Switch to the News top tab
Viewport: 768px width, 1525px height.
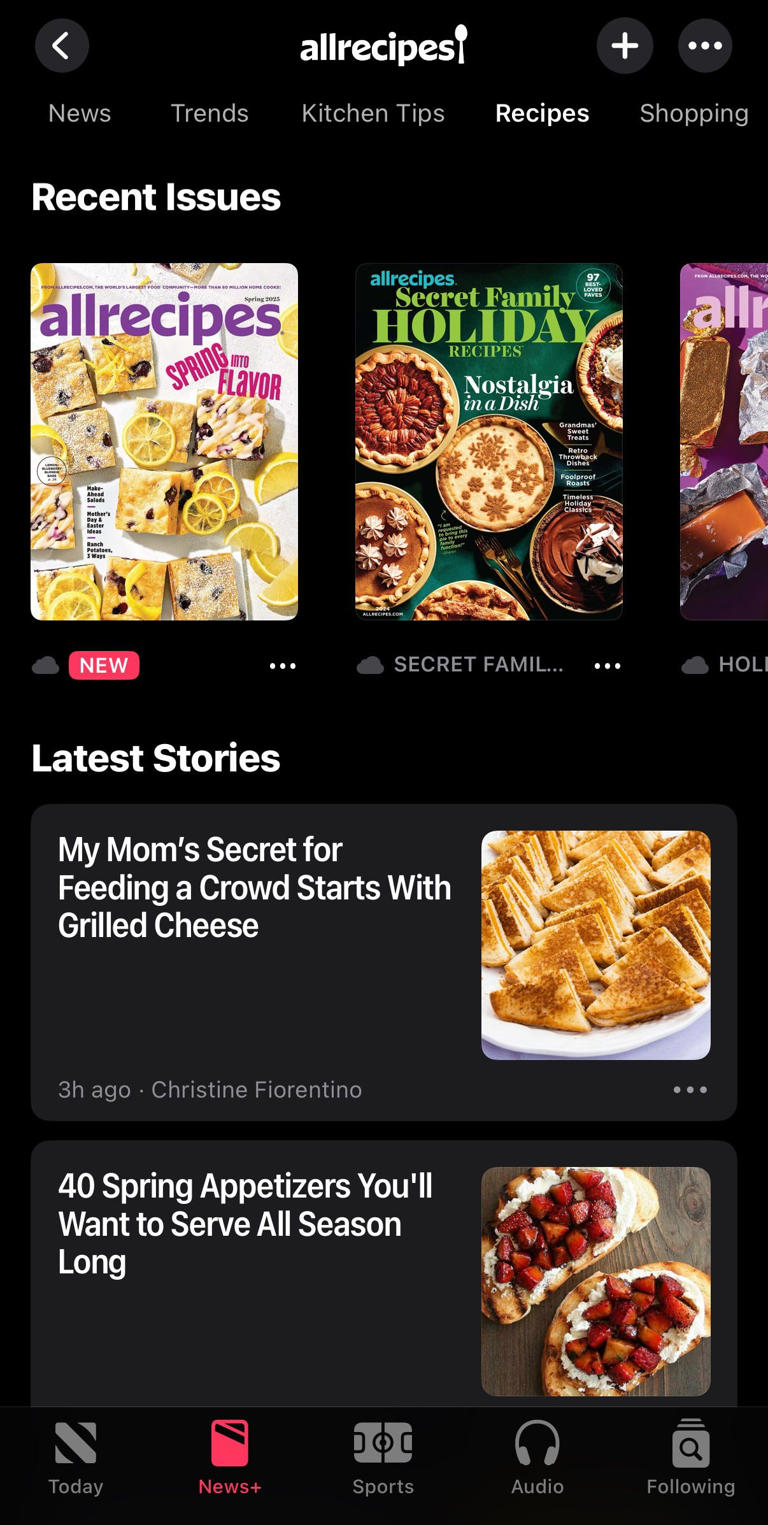tap(80, 113)
